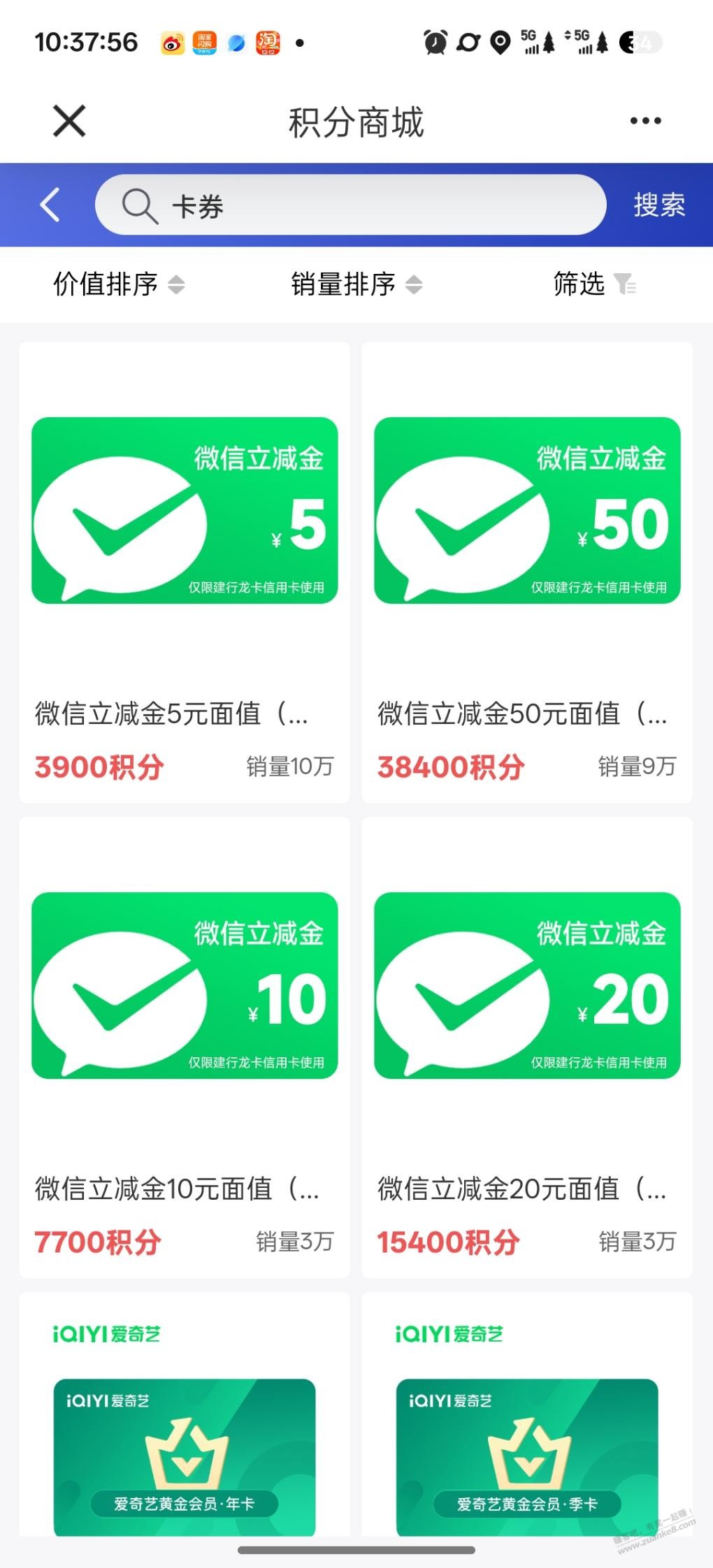Viewport: 713px width, 1568px height.
Task: View the 微信立减金10元面值 item
Action: click(x=185, y=1047)
